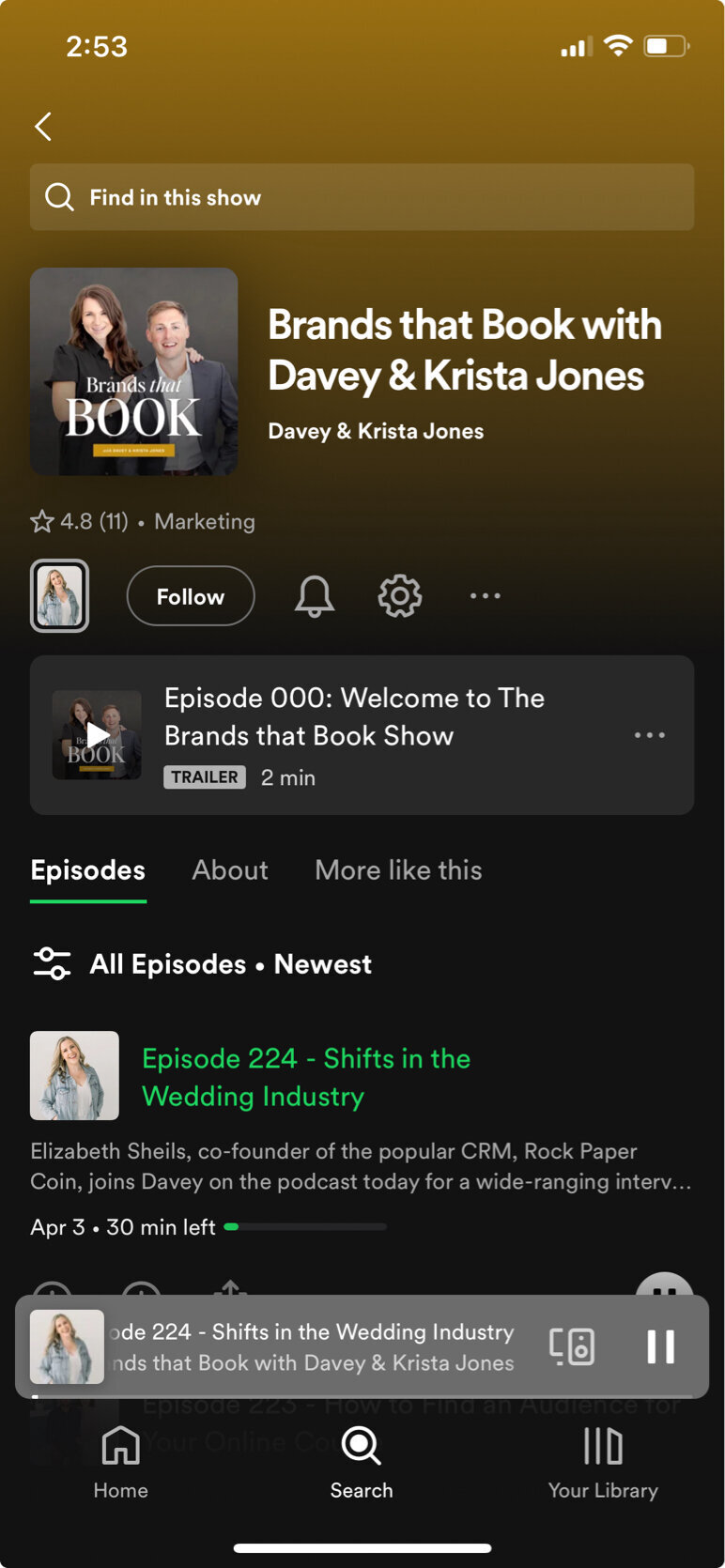Open Episode 224 Shifts in the Wedding Industry
This screenshot has height=1568, width=725.
click(306, 1077)
